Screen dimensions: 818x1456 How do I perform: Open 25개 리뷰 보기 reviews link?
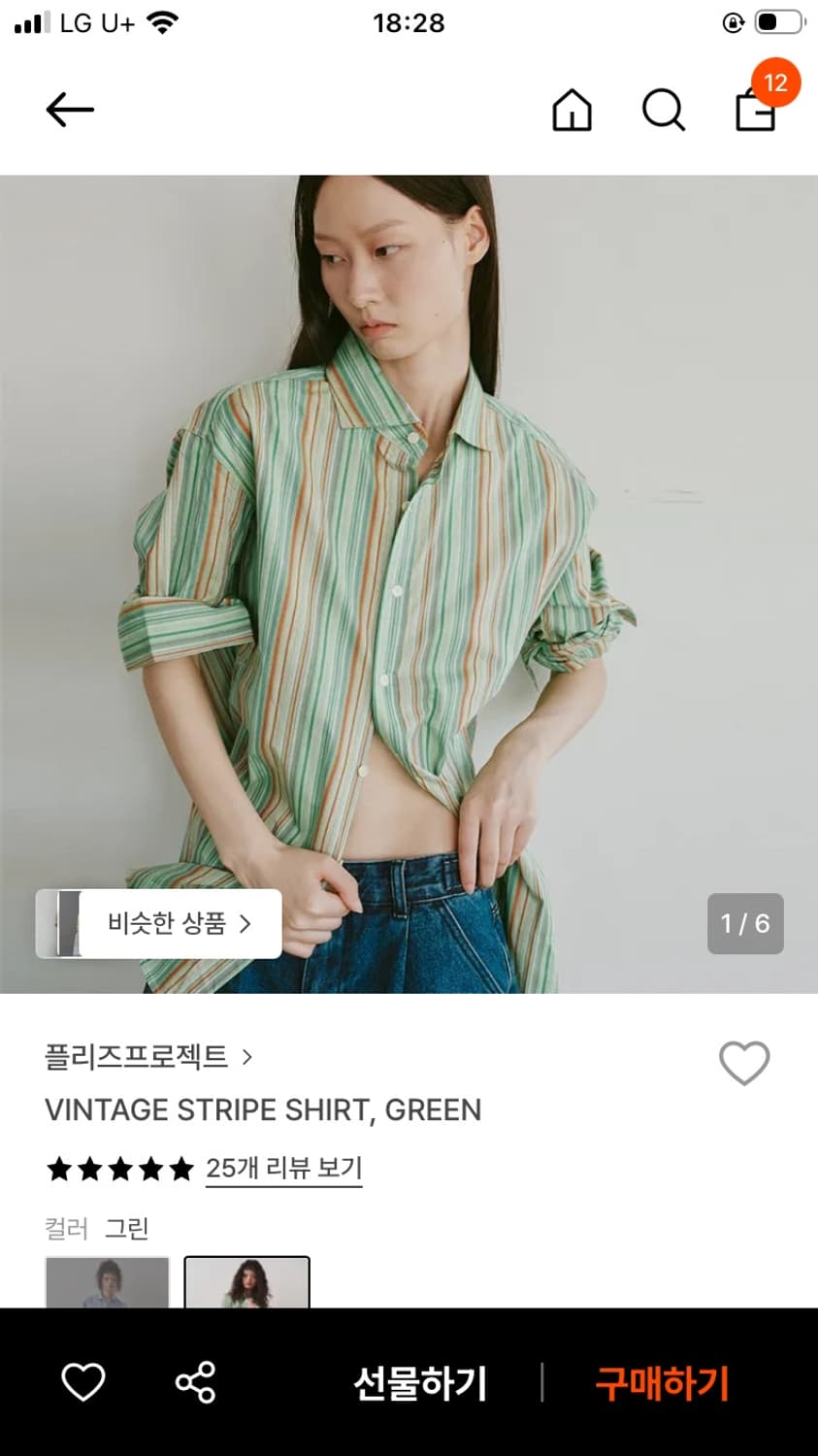pyautogui.click(x=282, y=1168)
